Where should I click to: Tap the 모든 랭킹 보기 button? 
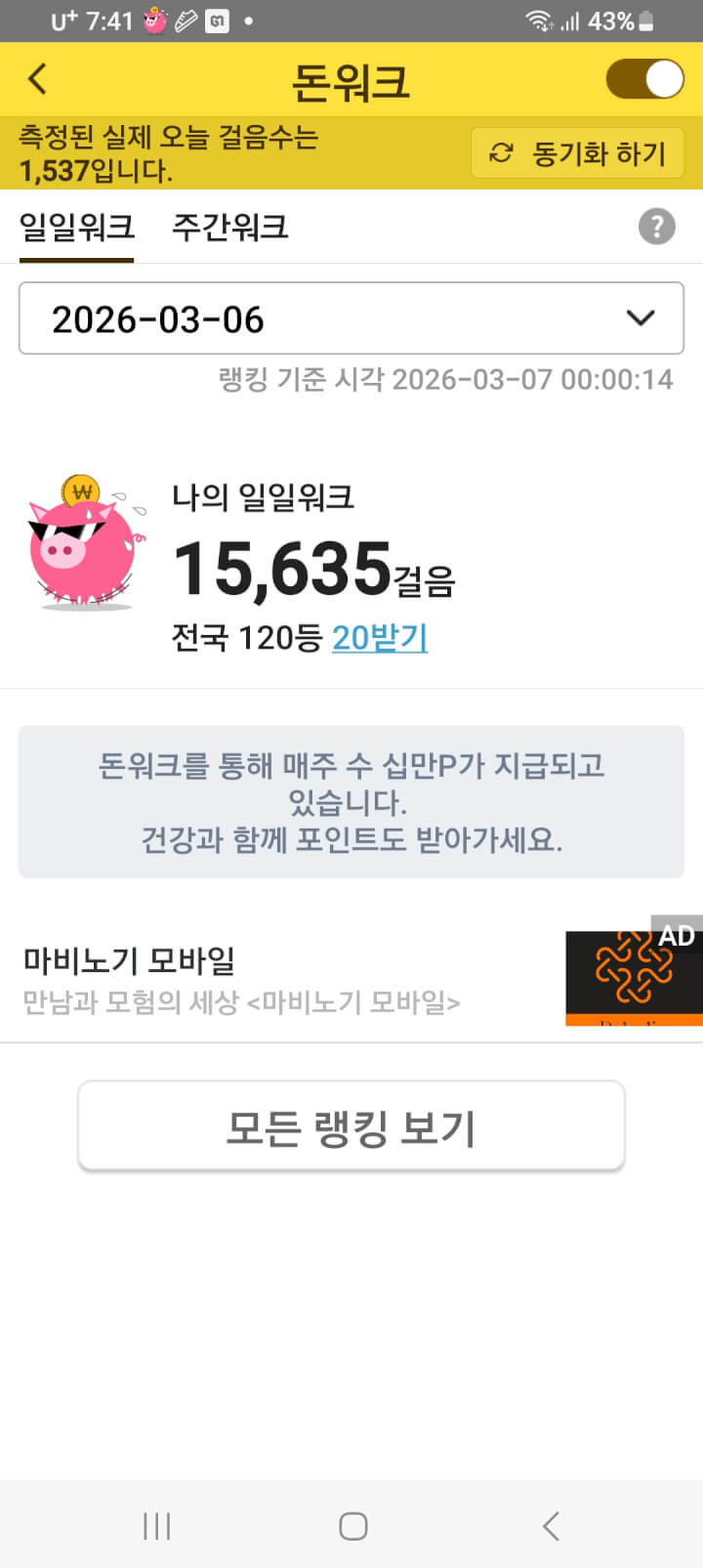(351, 1127)
